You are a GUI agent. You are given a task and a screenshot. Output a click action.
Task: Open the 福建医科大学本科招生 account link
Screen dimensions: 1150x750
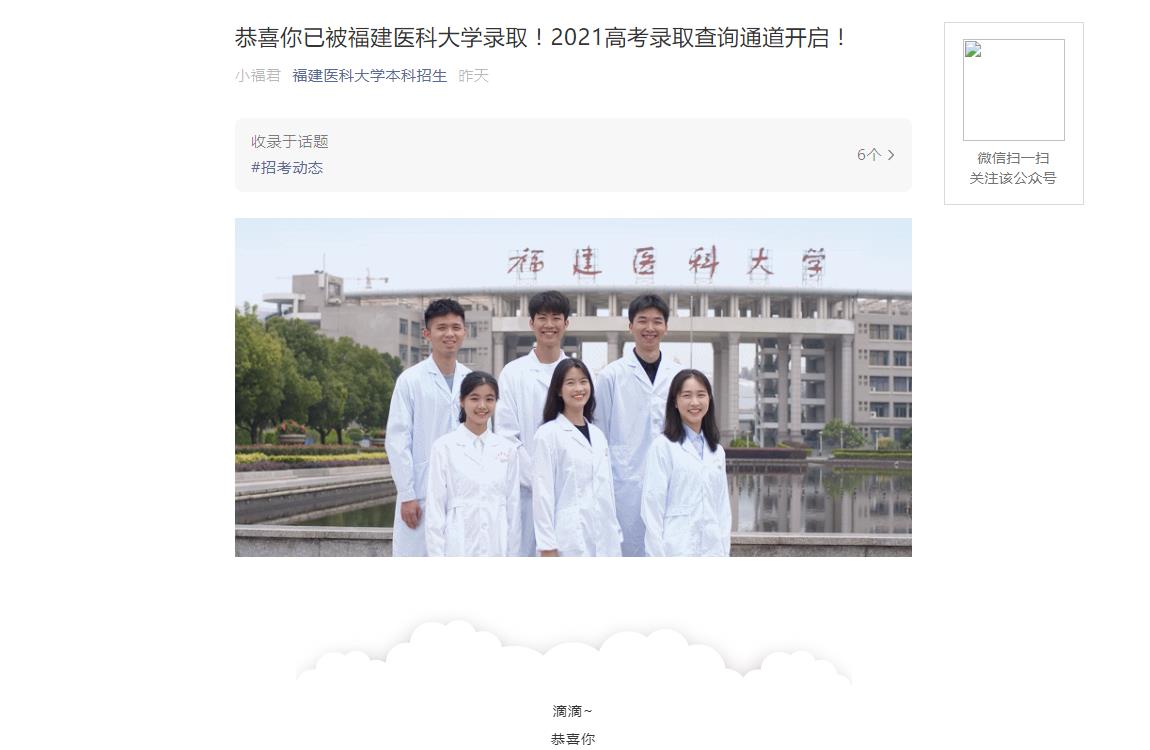point(369,76)
